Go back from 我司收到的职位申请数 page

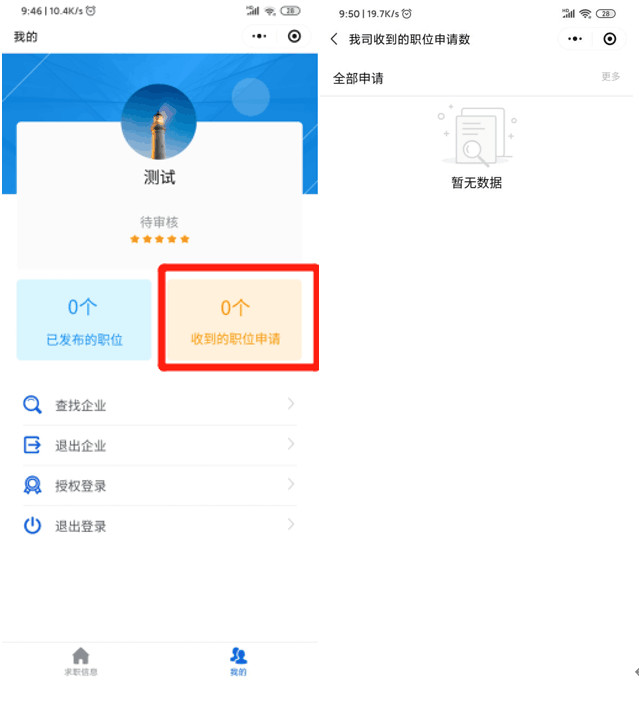(x=334, y=39)
